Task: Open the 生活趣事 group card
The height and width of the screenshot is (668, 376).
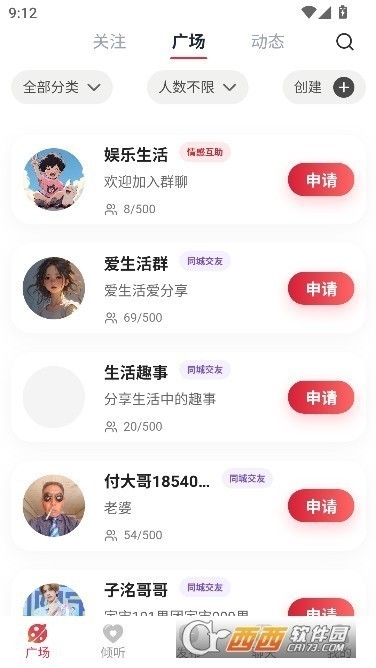Action: [188, 397]
